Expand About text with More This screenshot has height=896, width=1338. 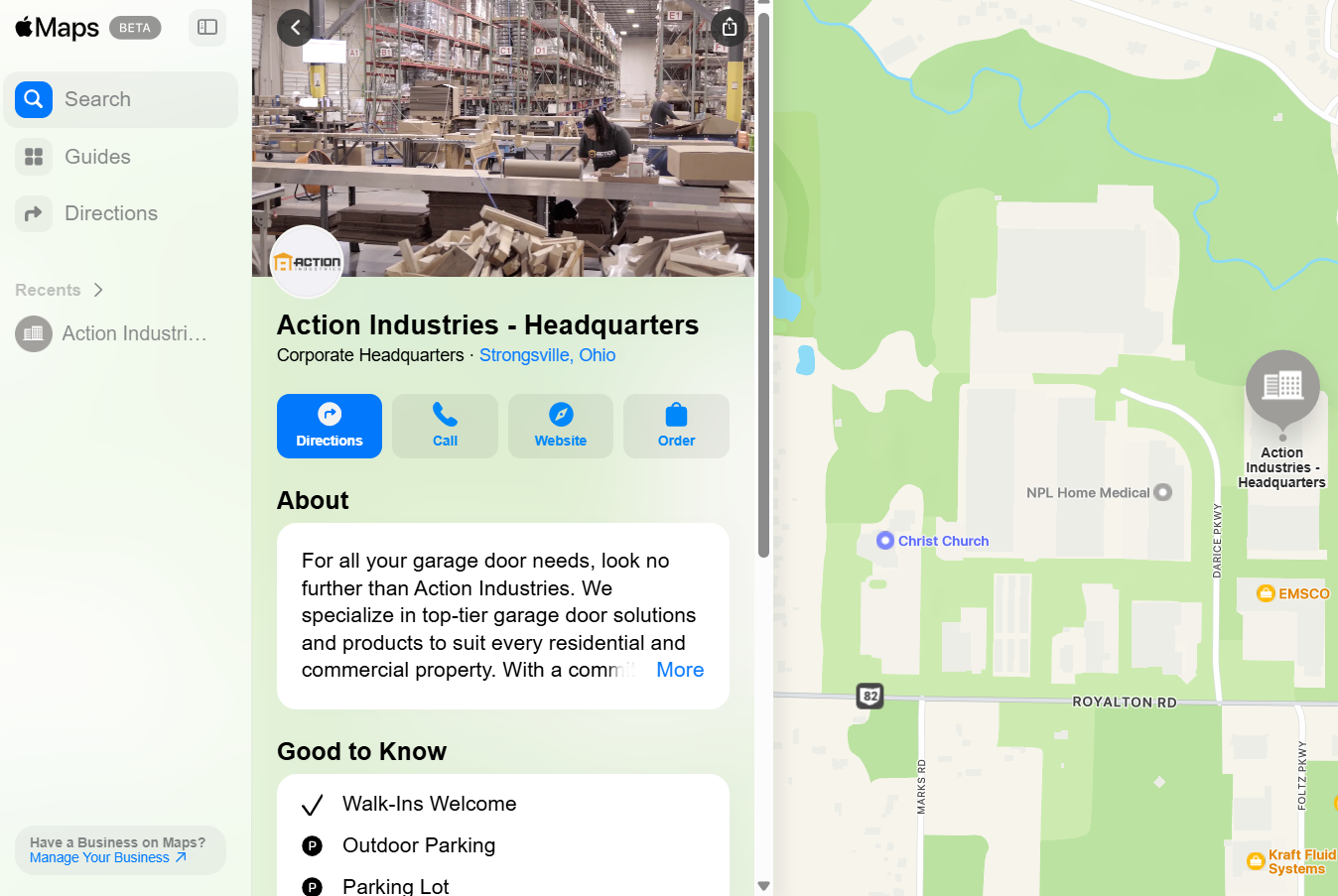point(680,670)
